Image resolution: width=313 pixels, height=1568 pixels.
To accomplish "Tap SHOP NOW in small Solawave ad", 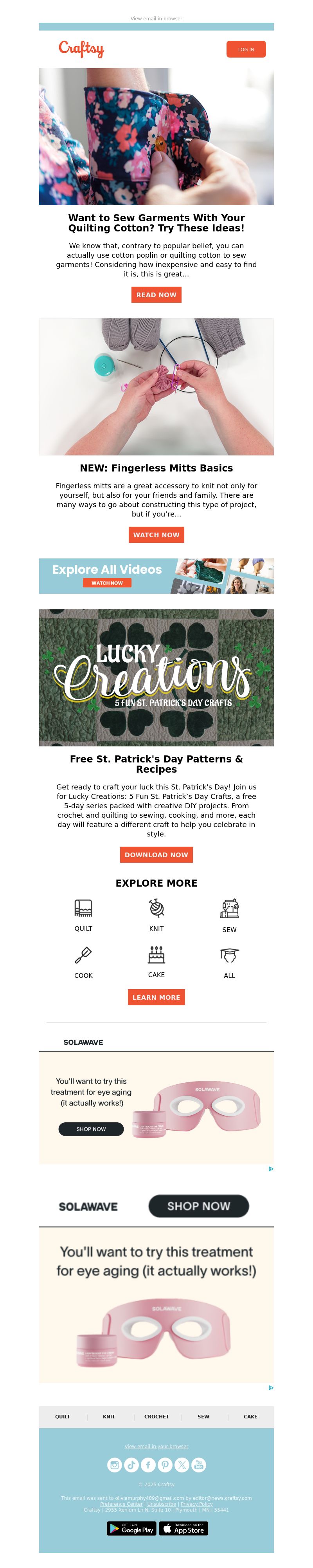I will click(91, 1129).
